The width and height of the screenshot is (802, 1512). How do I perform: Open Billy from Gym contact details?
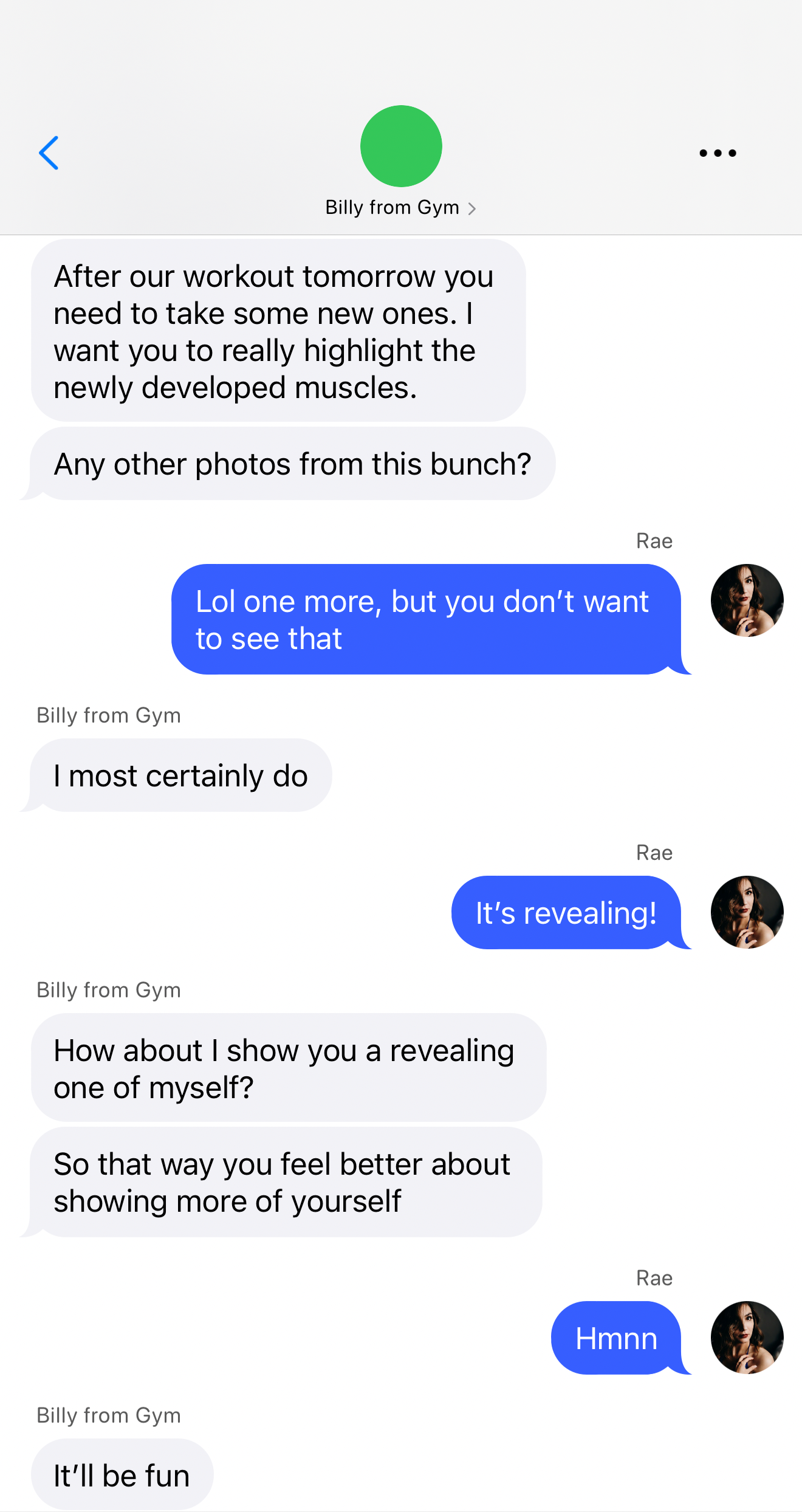400,208
